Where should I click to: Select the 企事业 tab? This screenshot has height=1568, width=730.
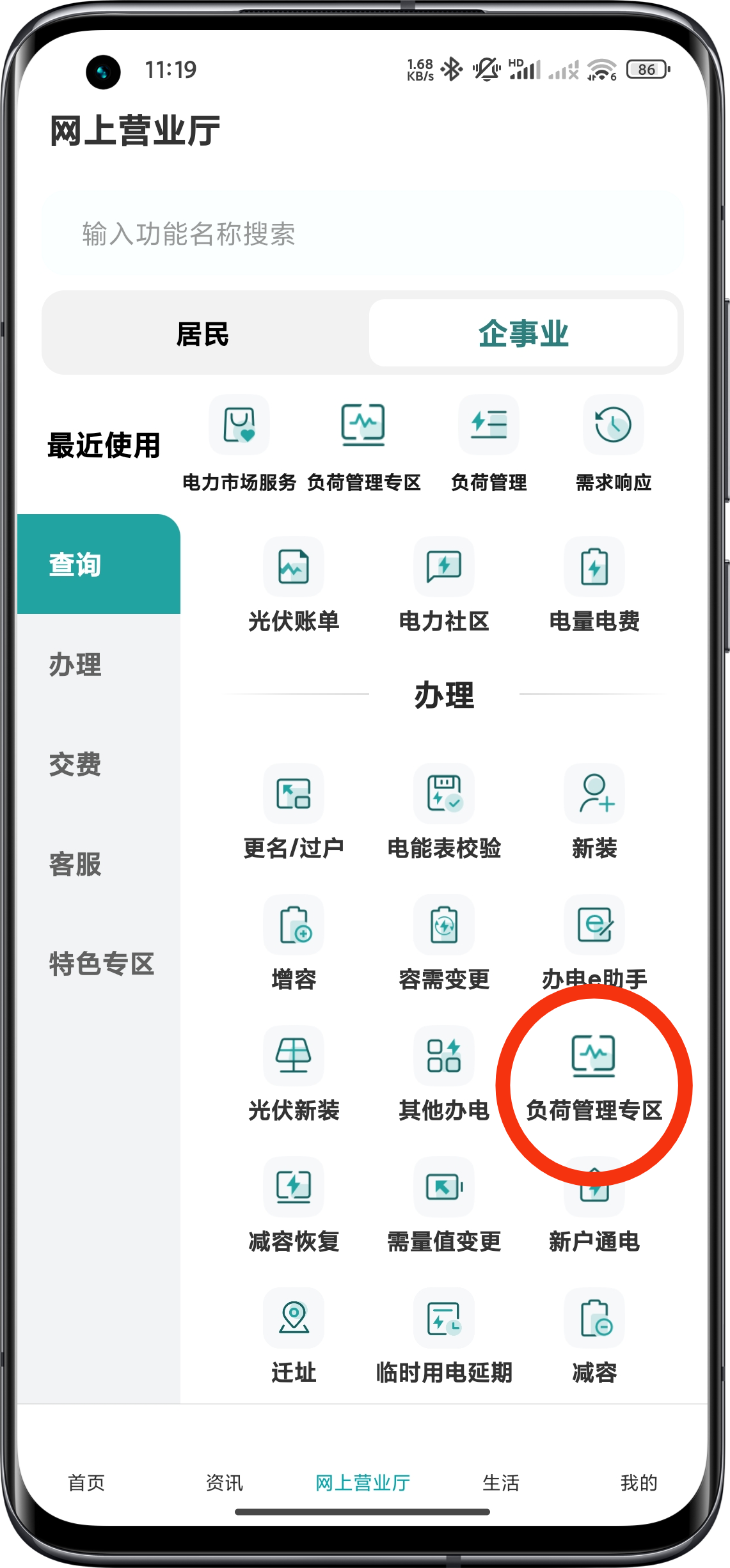[x=523, y=334]
